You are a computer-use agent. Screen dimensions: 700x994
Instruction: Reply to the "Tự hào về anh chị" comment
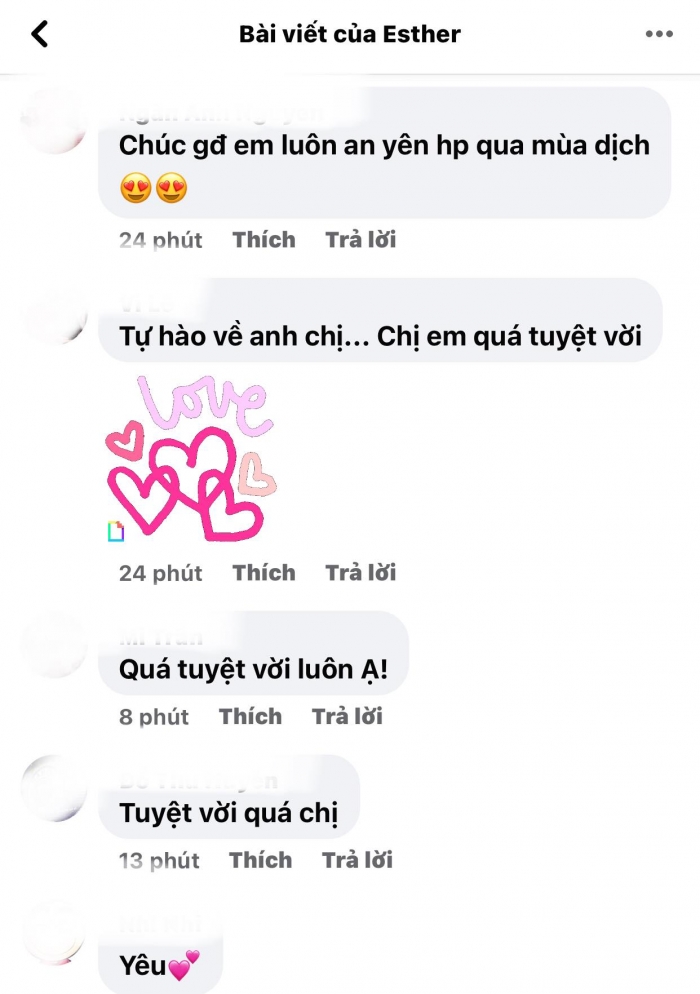[360, 573]
